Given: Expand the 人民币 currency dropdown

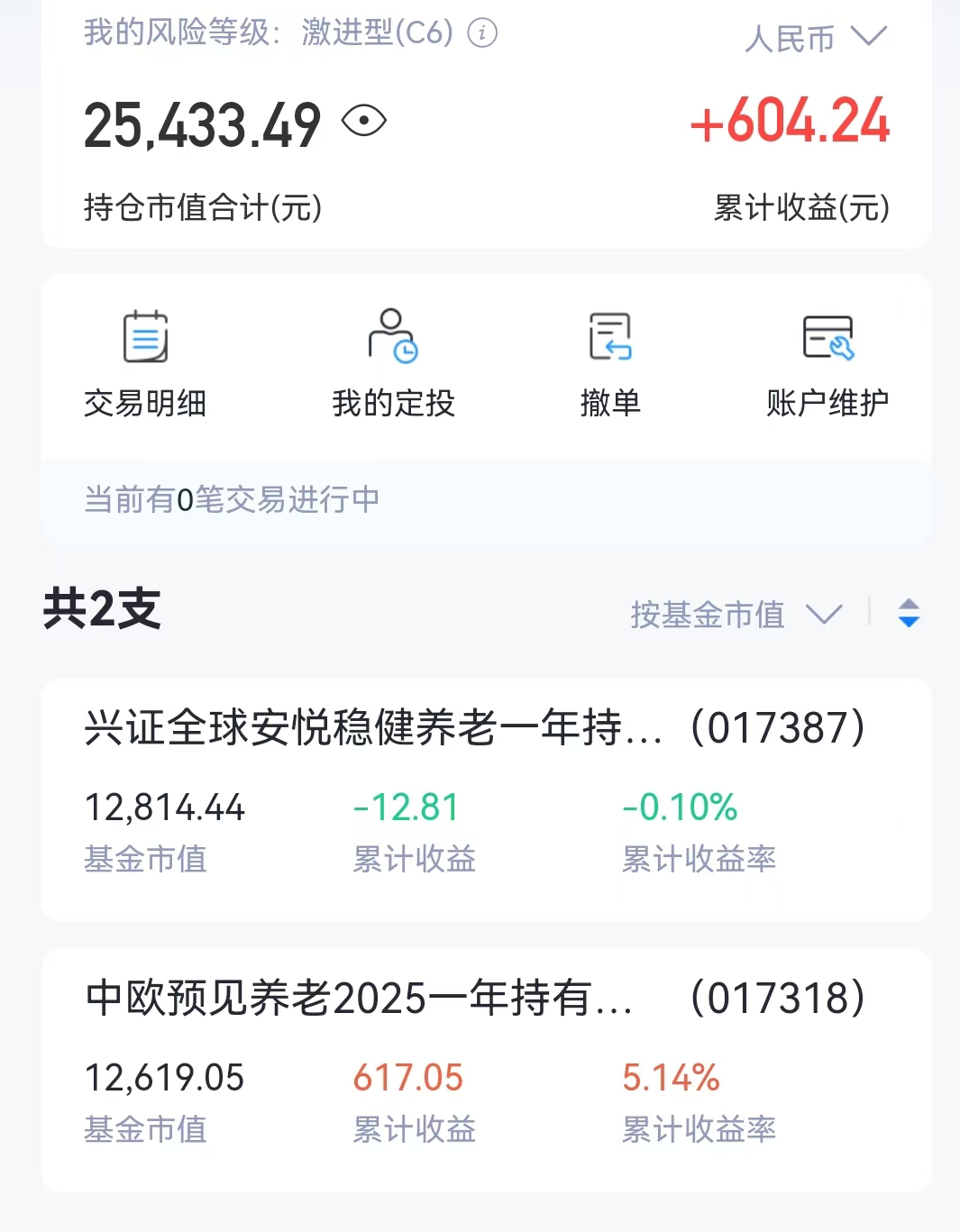Looking at the screenshot, I should pos(815,38).
